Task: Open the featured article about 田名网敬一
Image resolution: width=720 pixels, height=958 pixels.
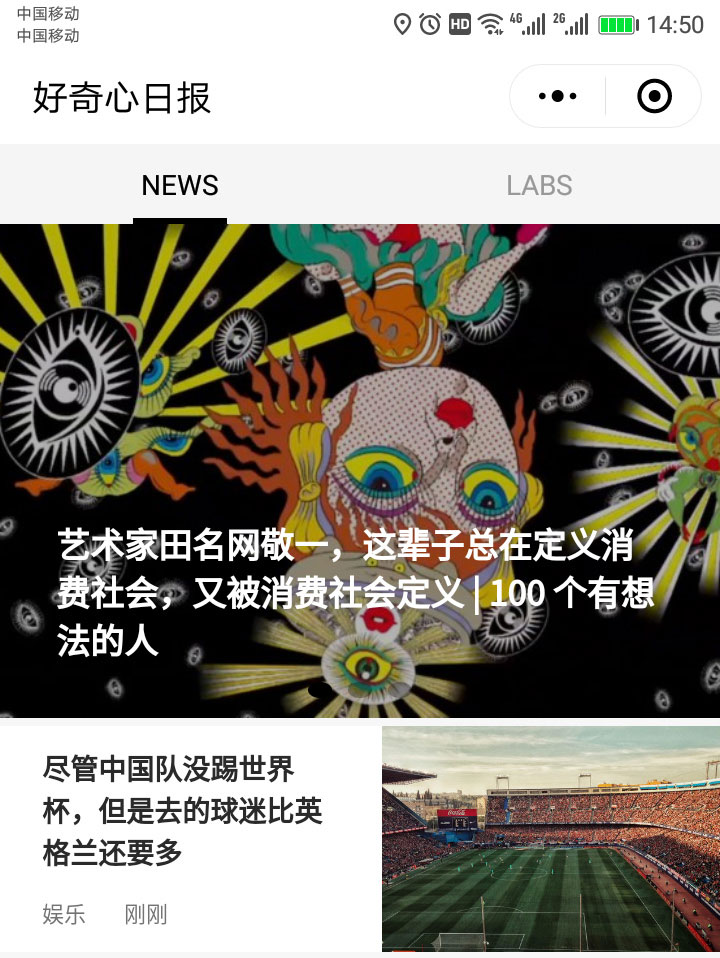Action: [x=356, y=592]
